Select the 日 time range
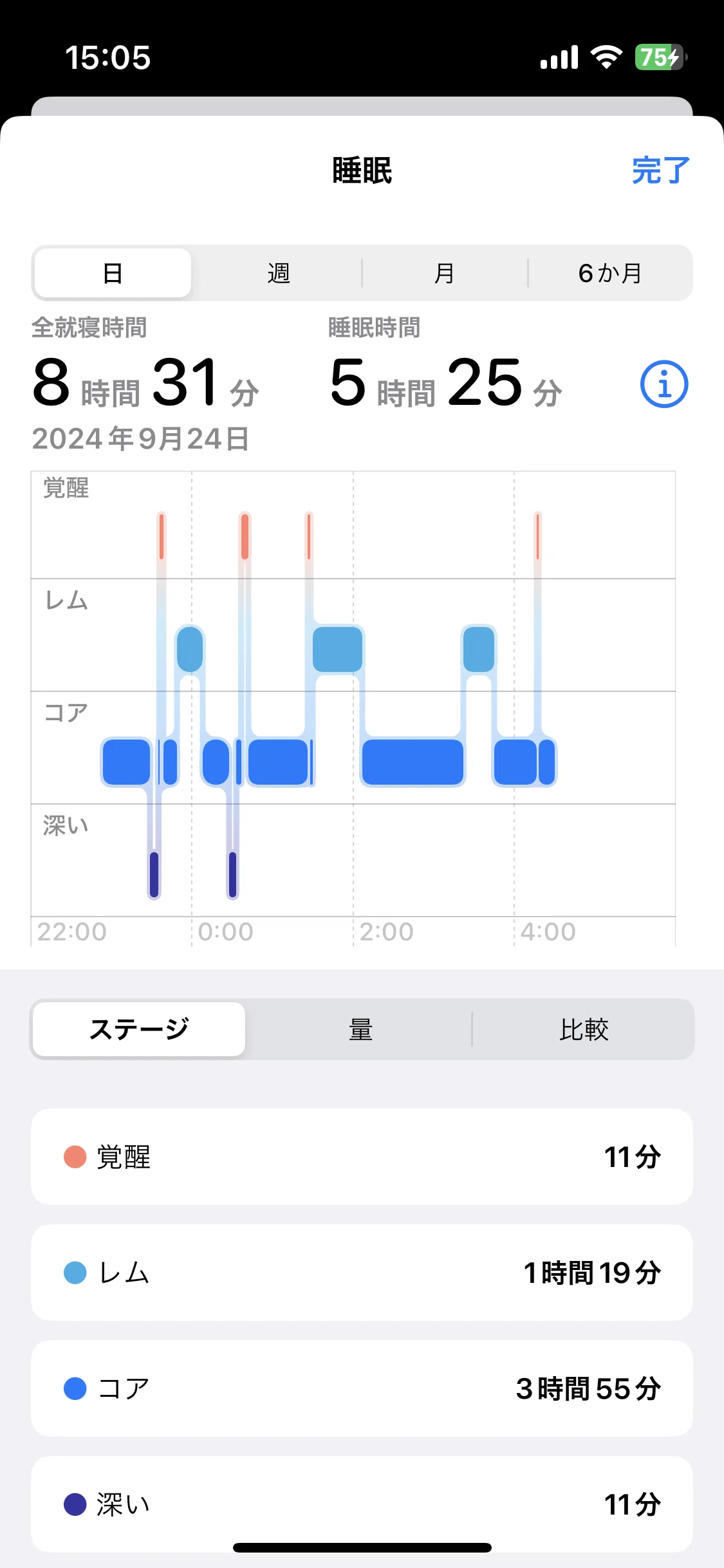724x1568 pixels. click(113, 273)
